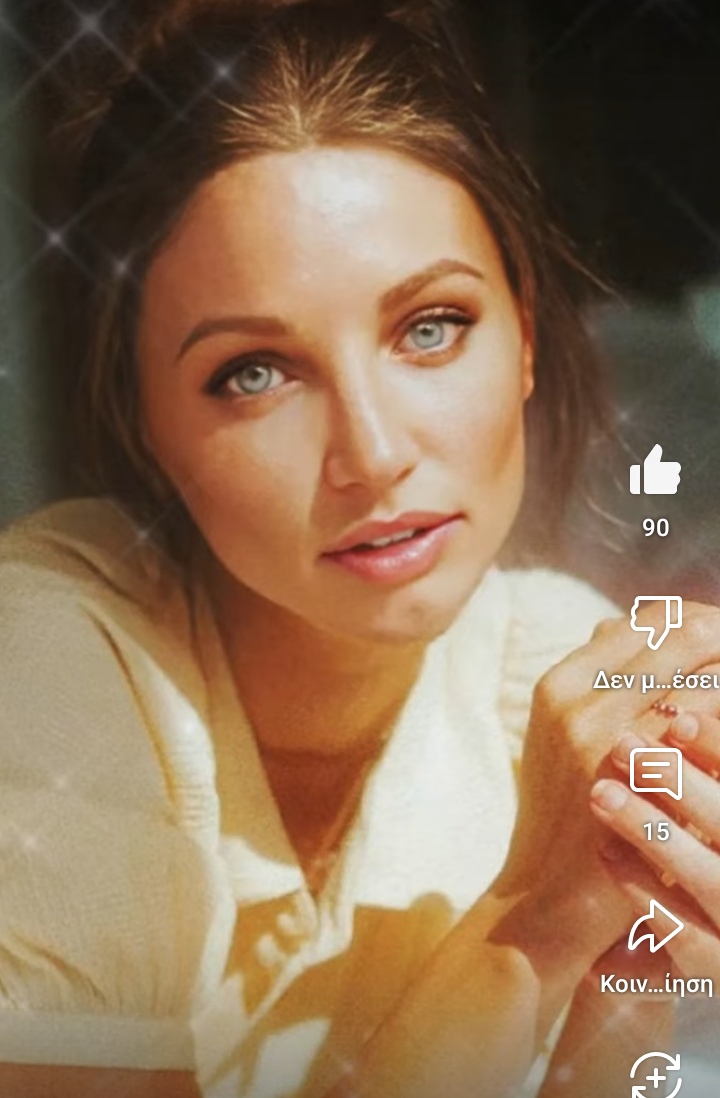Dislike this Short with thumbs down
This screenshot has width=720, height=1098.
pos(655,622)
